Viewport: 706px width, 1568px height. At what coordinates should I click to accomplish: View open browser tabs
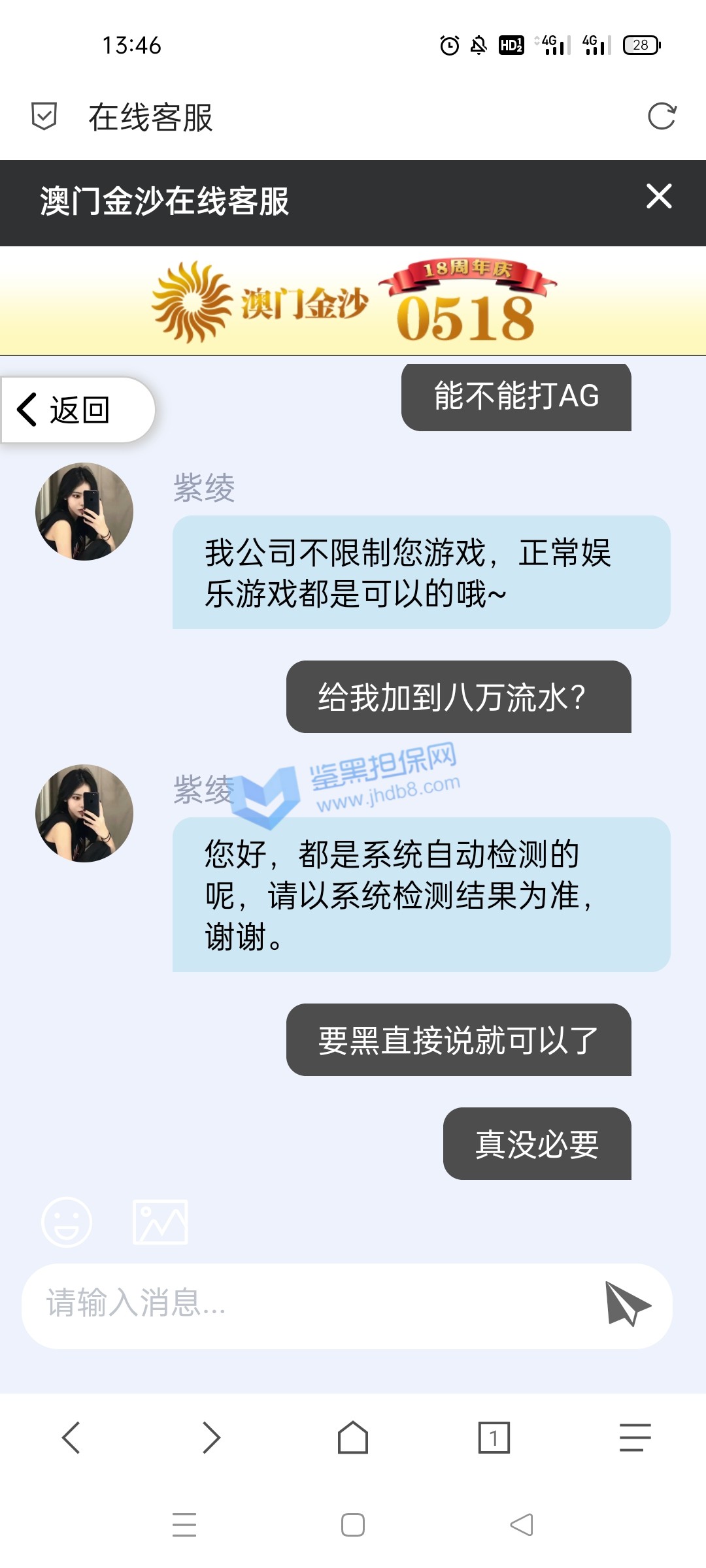[x=494, y=1437]
